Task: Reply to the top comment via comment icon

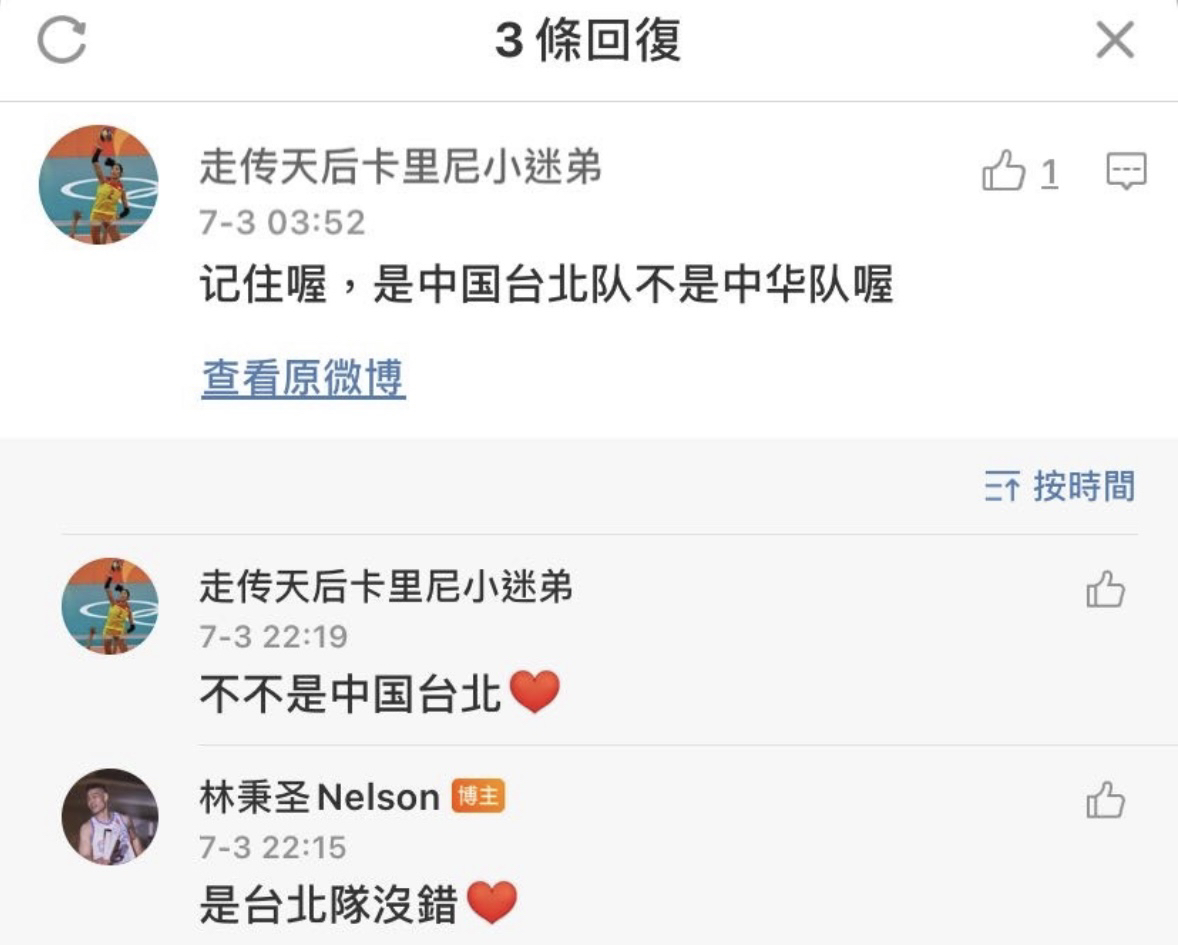Action: click(1126, 173)
